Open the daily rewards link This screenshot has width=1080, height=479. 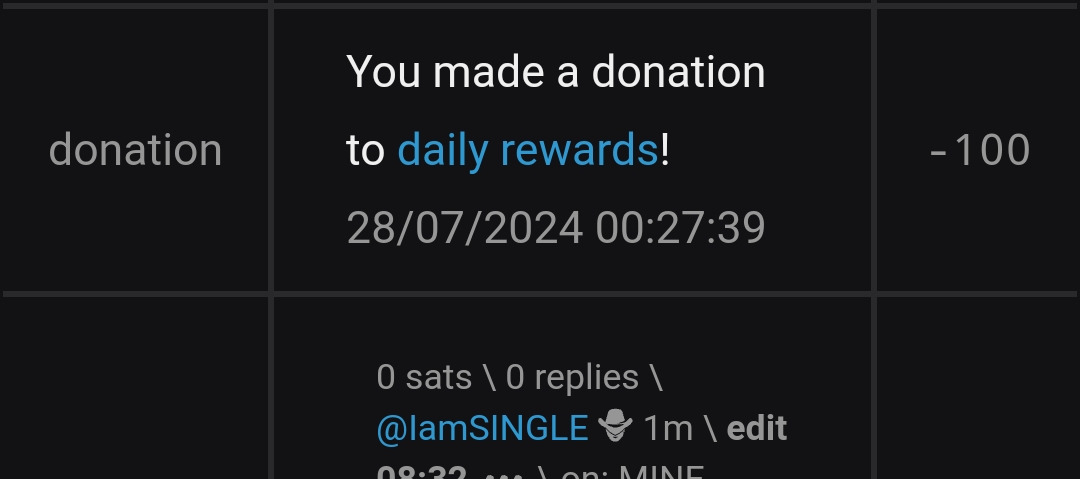[x=527, y=150]
